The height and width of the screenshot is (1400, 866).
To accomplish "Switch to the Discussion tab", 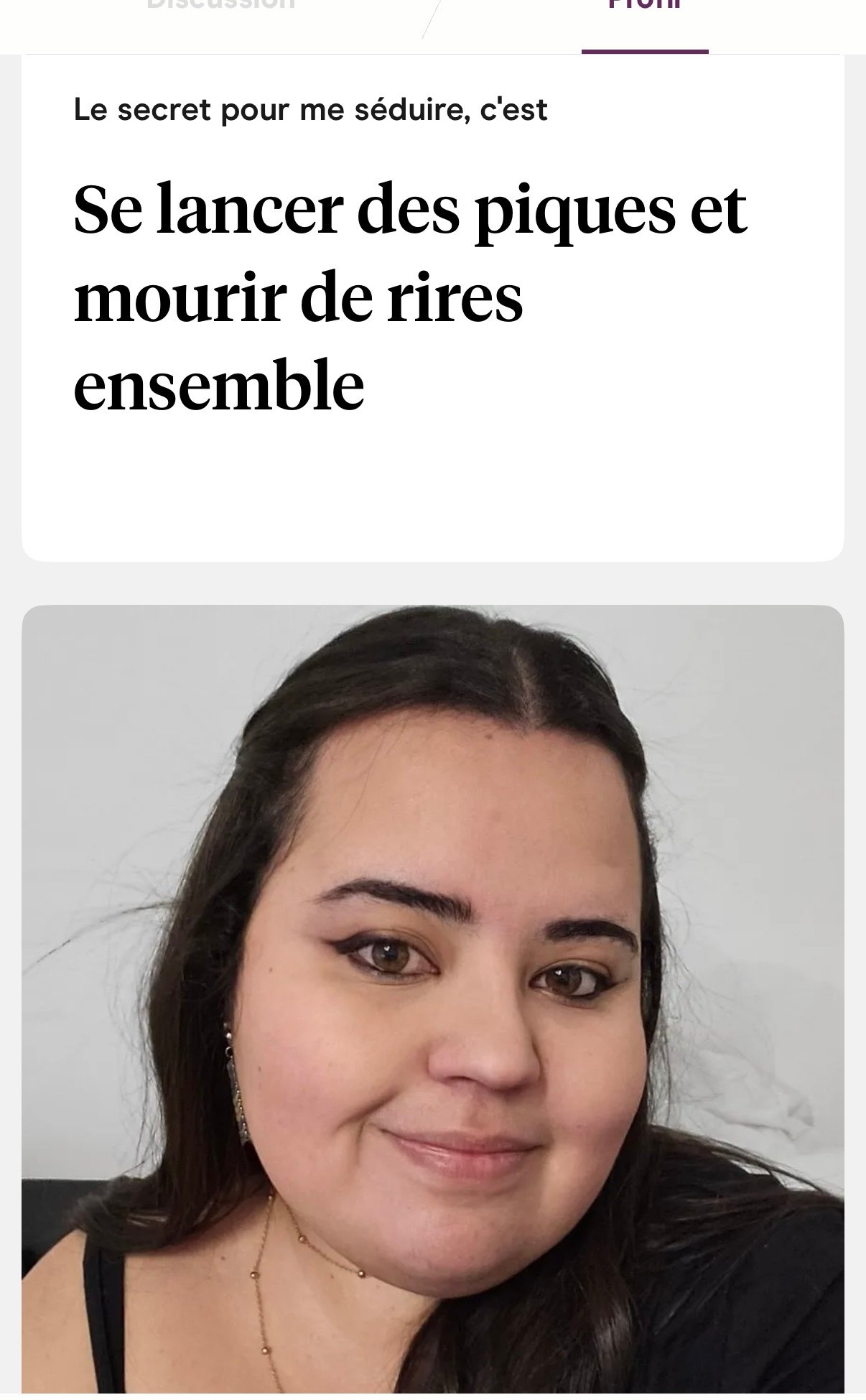I will pyautogui.click(x=220, y=6).
